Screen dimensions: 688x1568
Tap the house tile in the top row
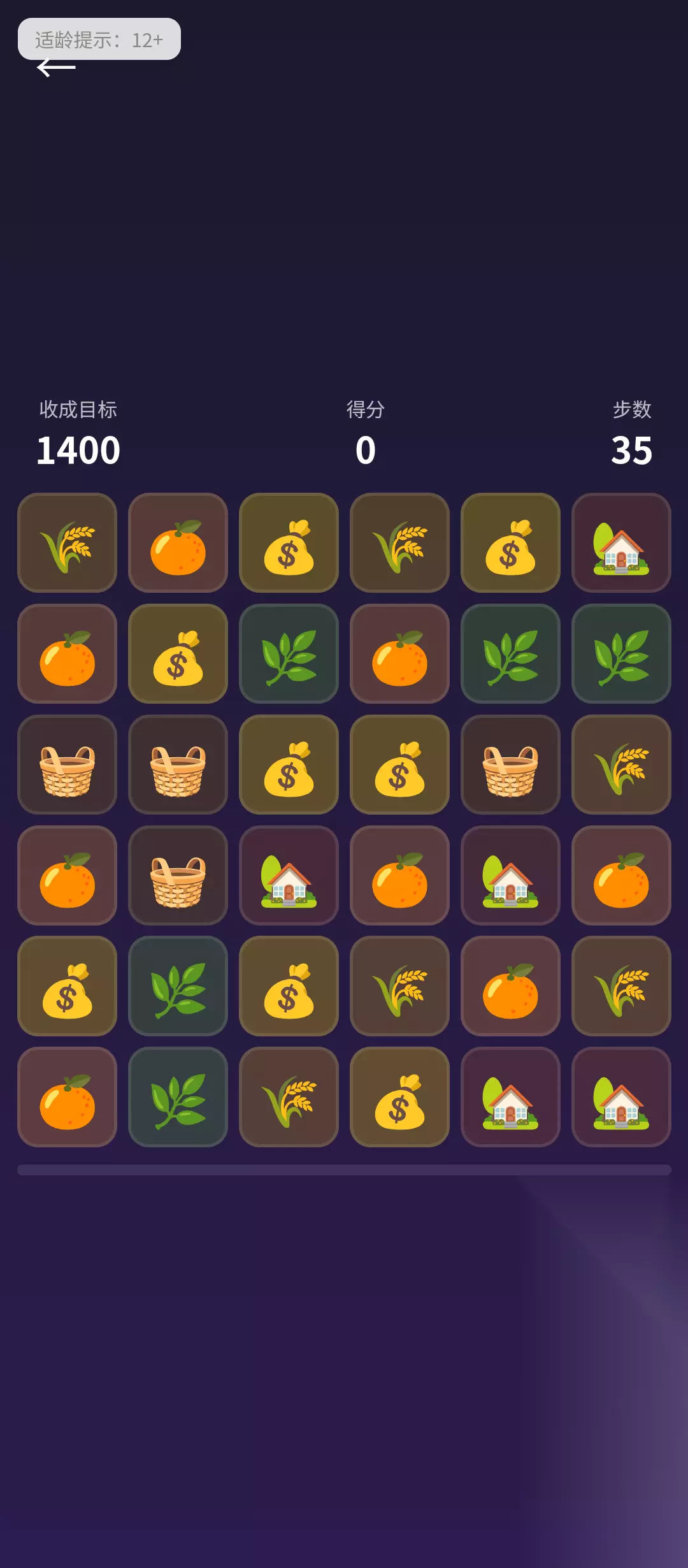(x=621, y=542)
